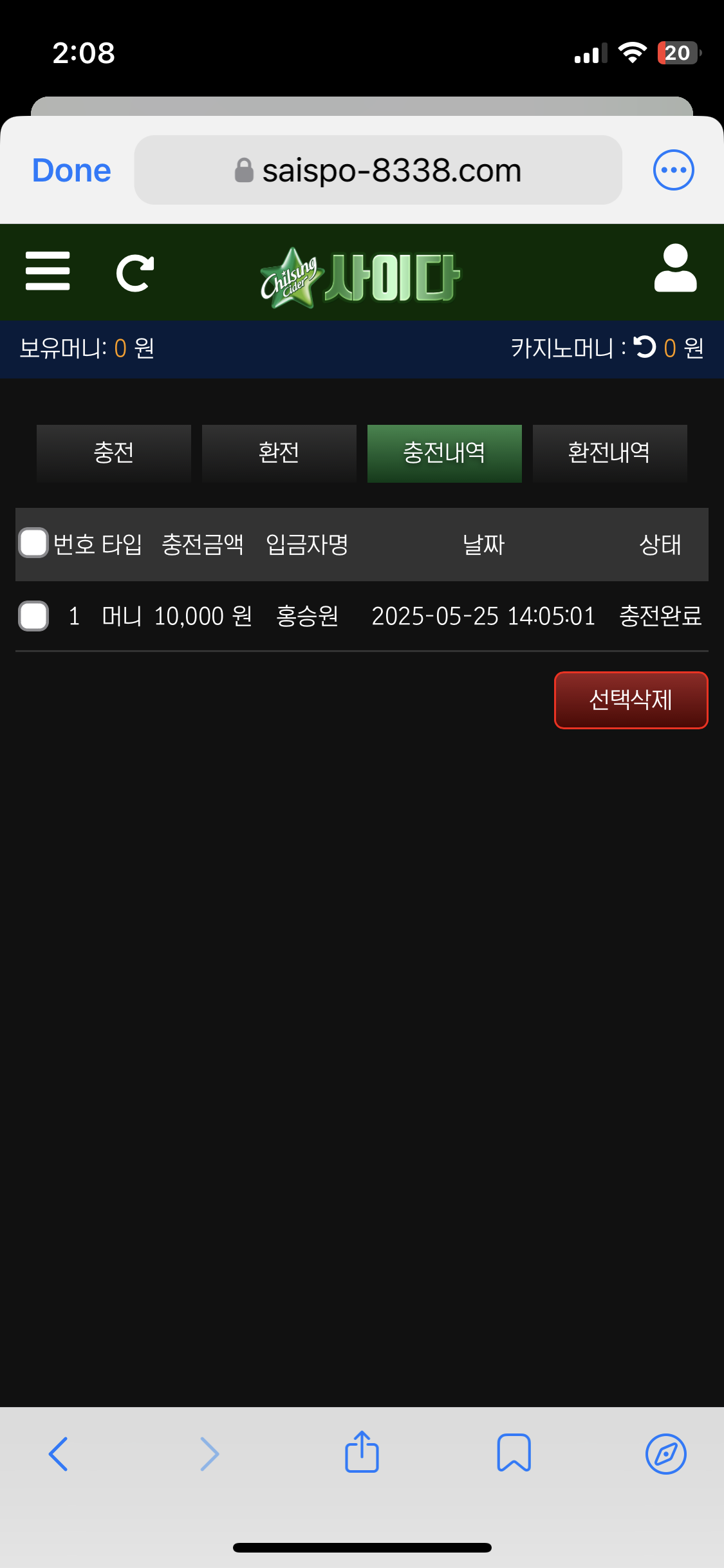Switch to the 환전 tab
The image size is (724, 1568).
[279, 453]
